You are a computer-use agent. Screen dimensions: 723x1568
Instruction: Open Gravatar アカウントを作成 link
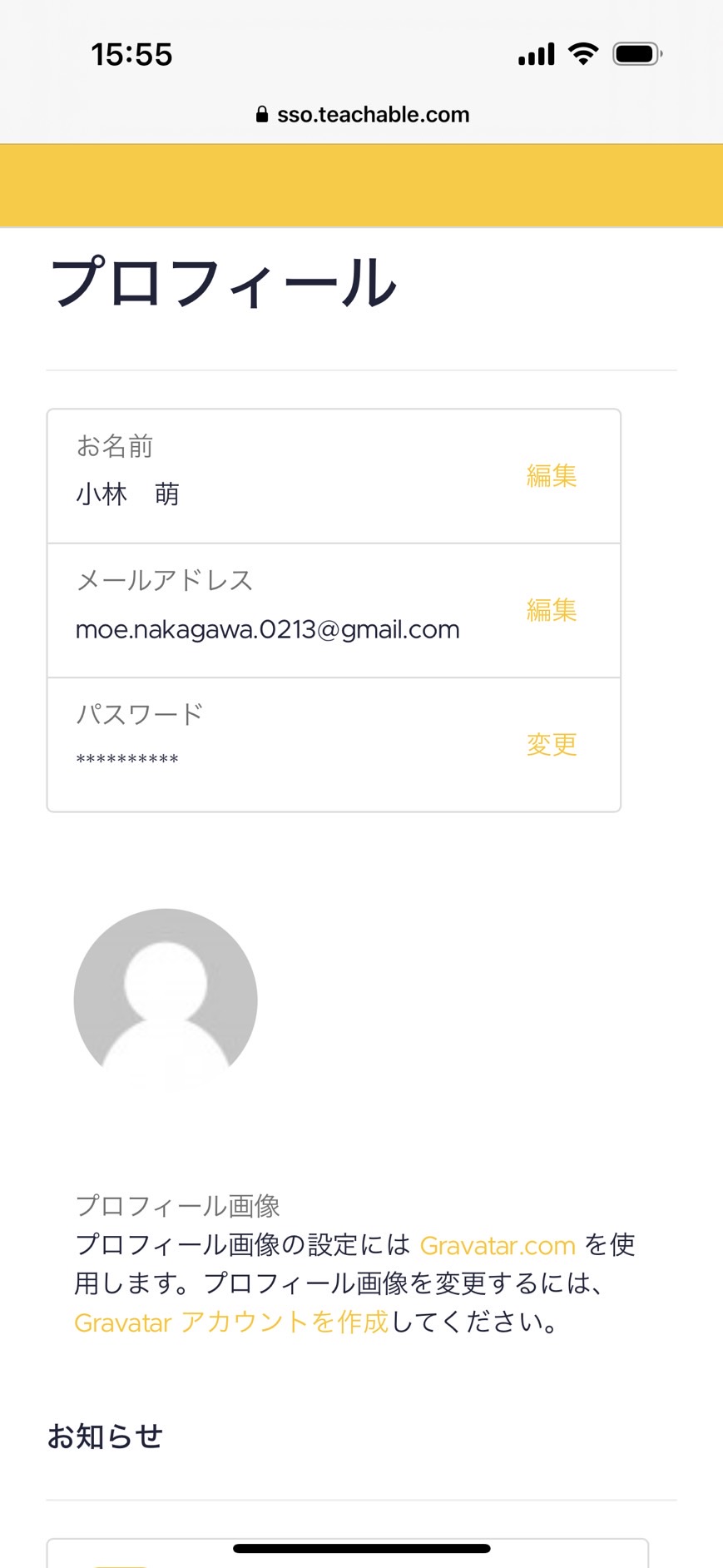click(x=231, y=1322)
